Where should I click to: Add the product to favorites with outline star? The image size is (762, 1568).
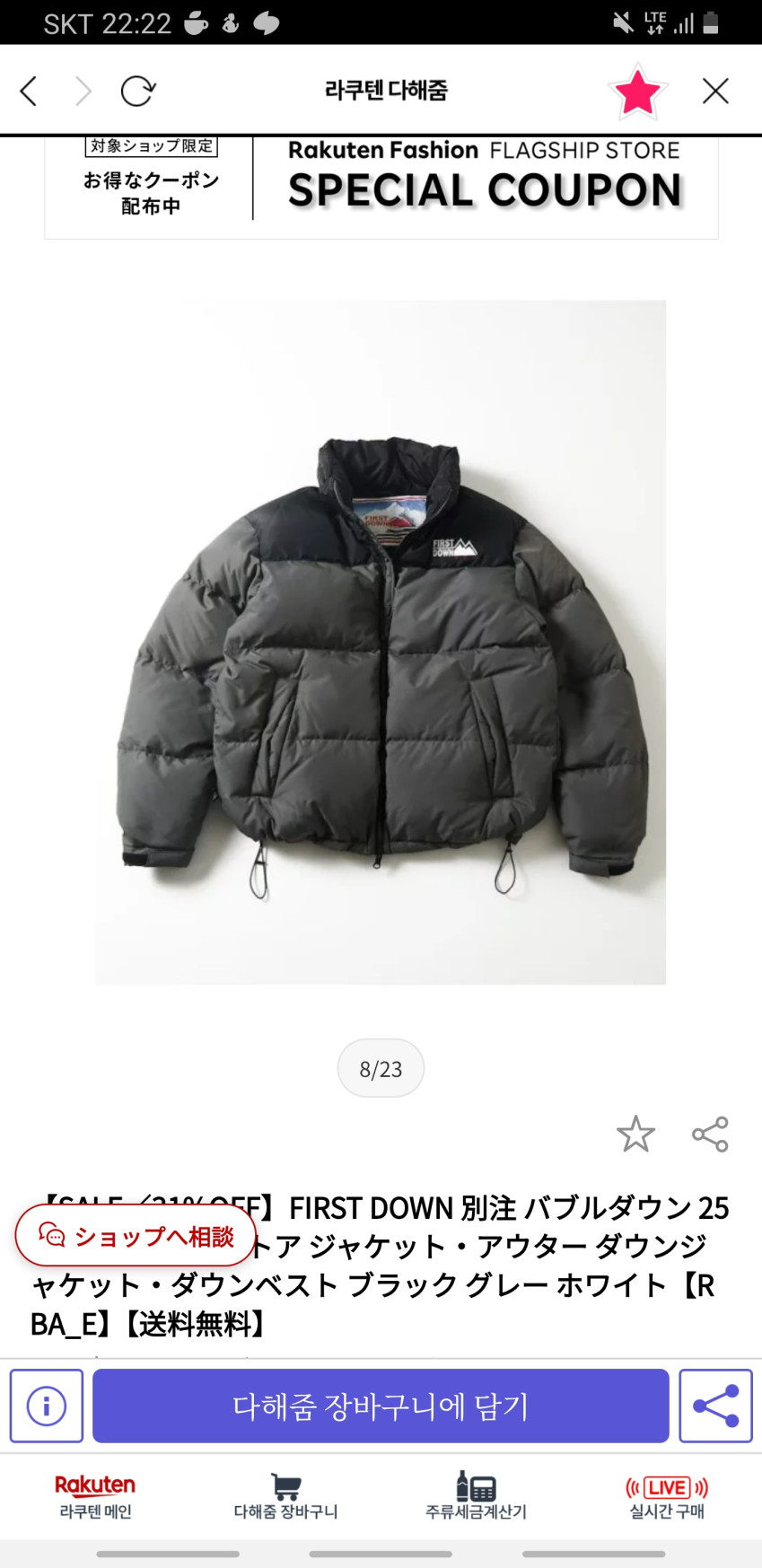click(x=635, y=1134)
